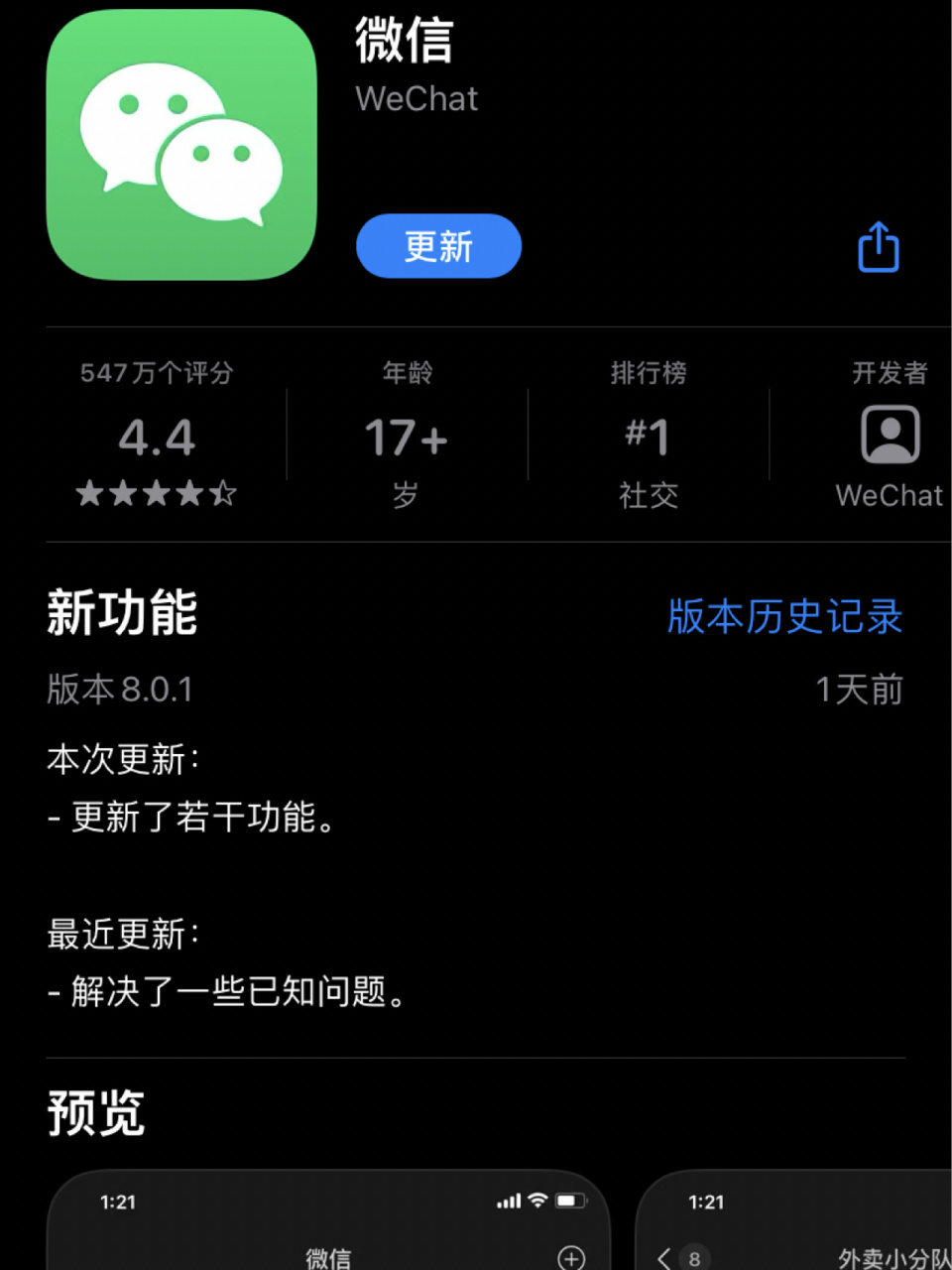Tap the star rating row
Image resolution: width=952 pixels, height=1270 pixels.
point(156,491)
